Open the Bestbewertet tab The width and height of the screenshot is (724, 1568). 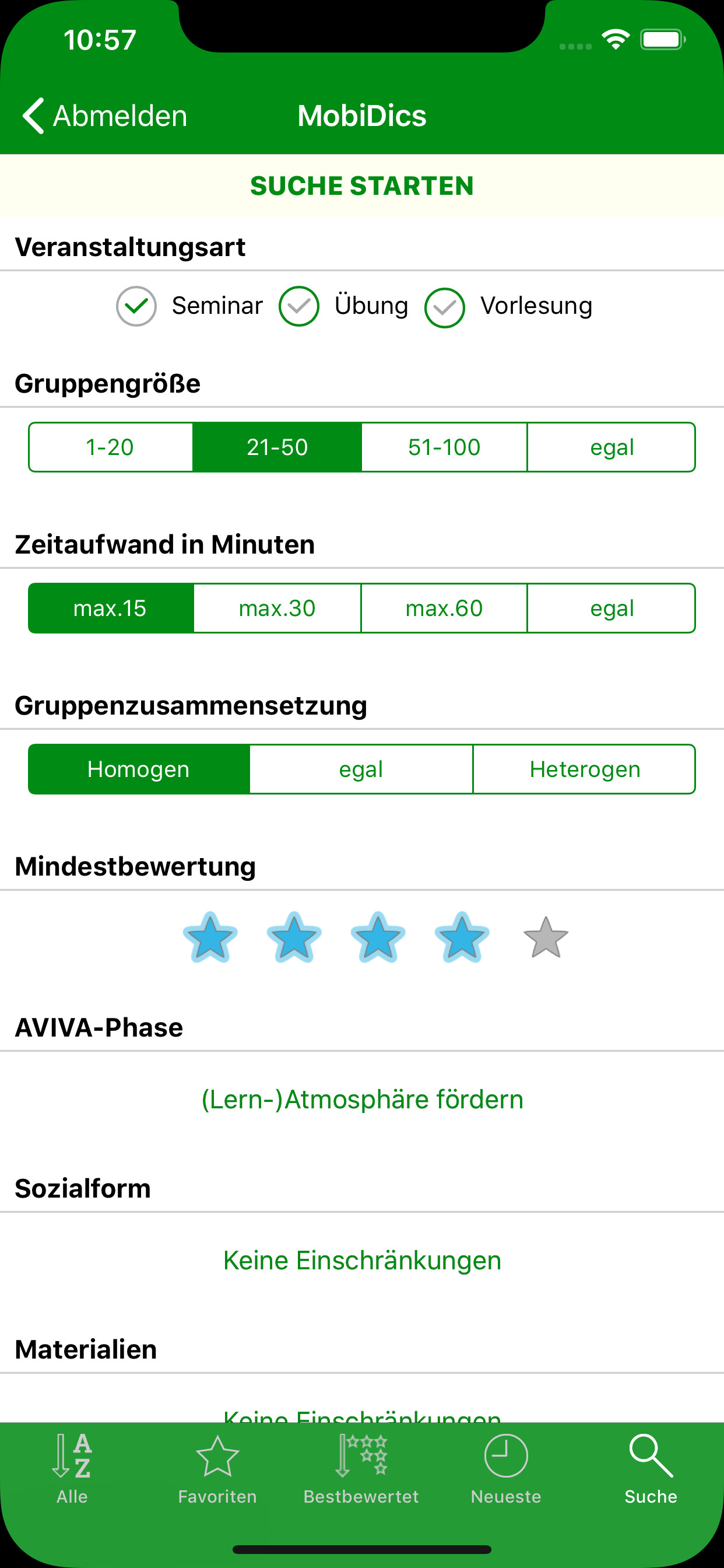(x=361, y=1468)
